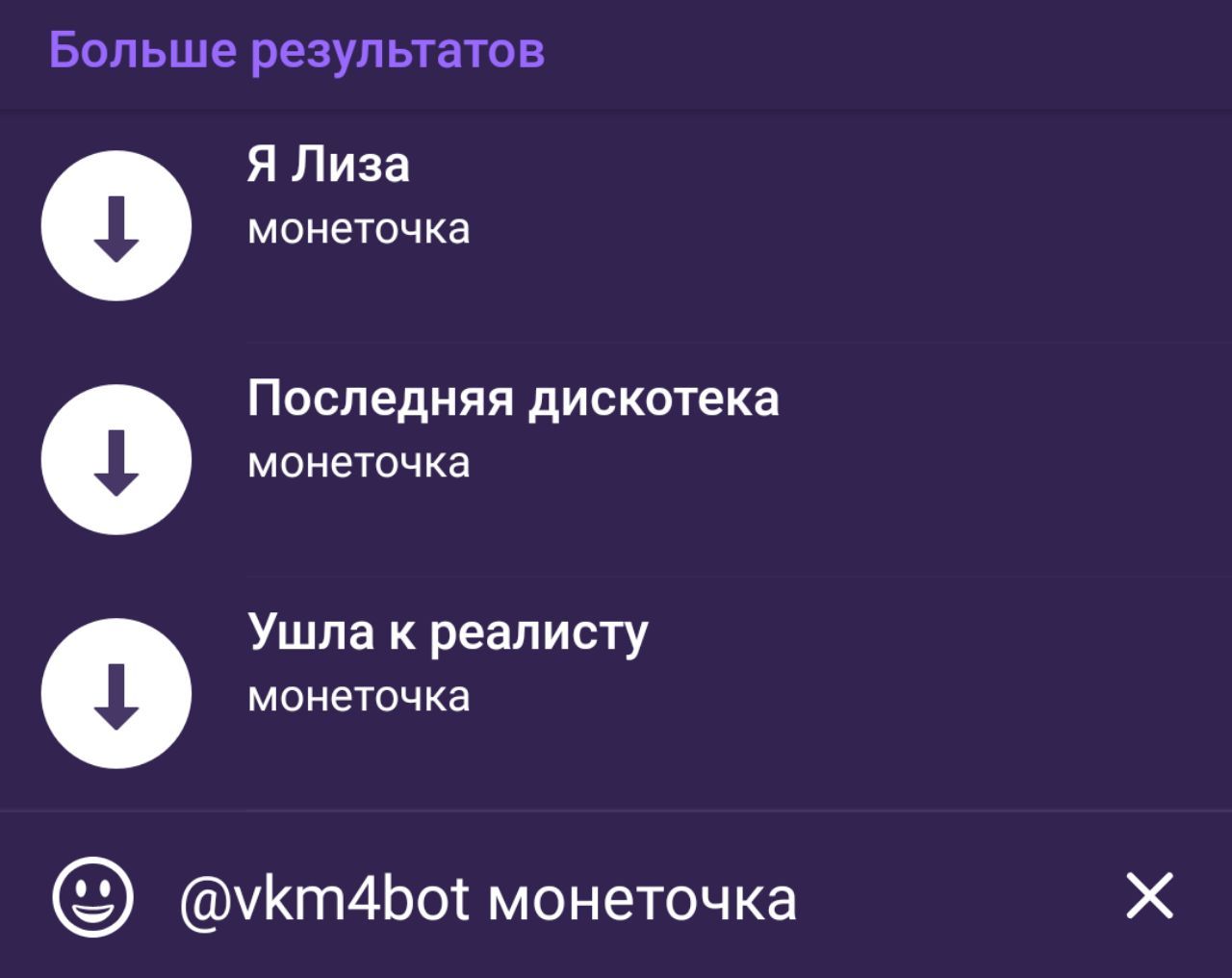The width and height of the screenshot is (1232, 978).
Task: Clear the inline bot query
Action: [1150, 896]
